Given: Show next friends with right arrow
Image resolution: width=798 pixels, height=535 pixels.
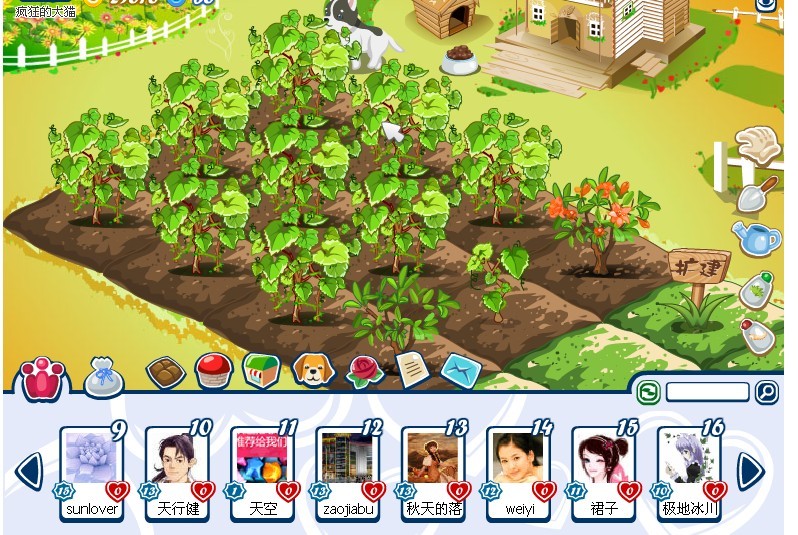Looking at the screenshot, I should pyautogui.click(x=750, y=470).
